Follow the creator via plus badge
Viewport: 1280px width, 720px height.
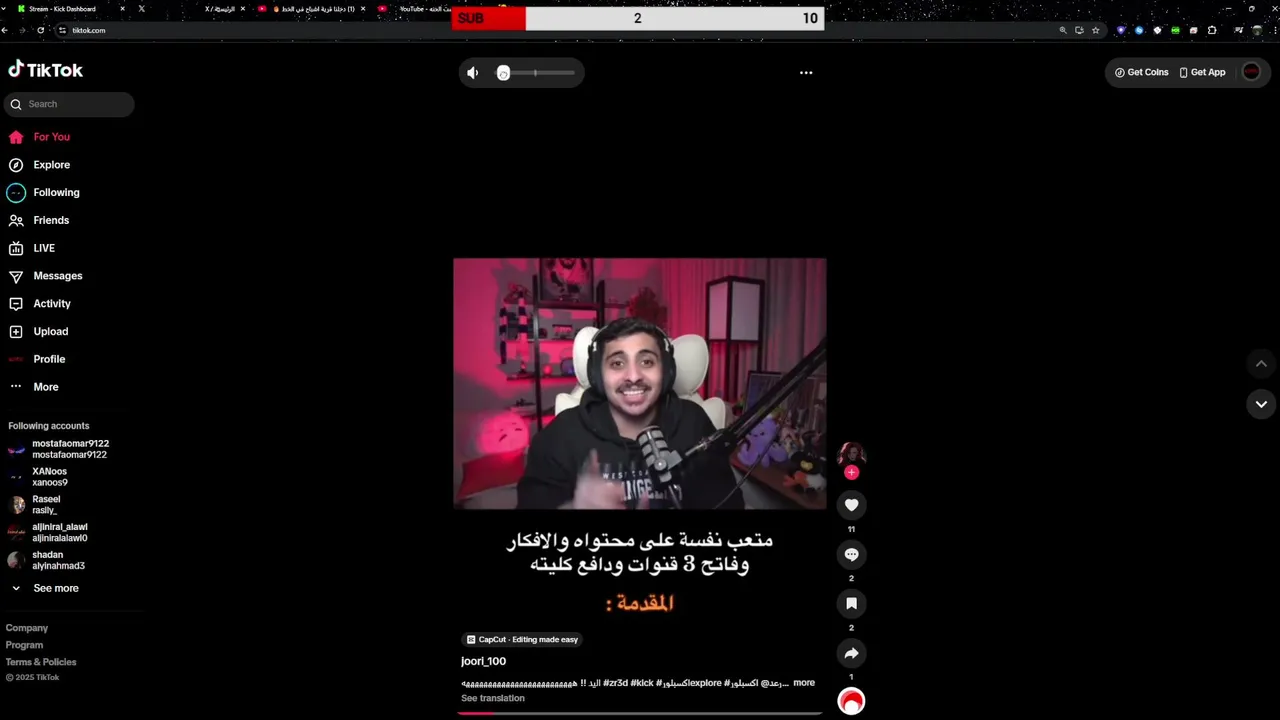[851, 472]
